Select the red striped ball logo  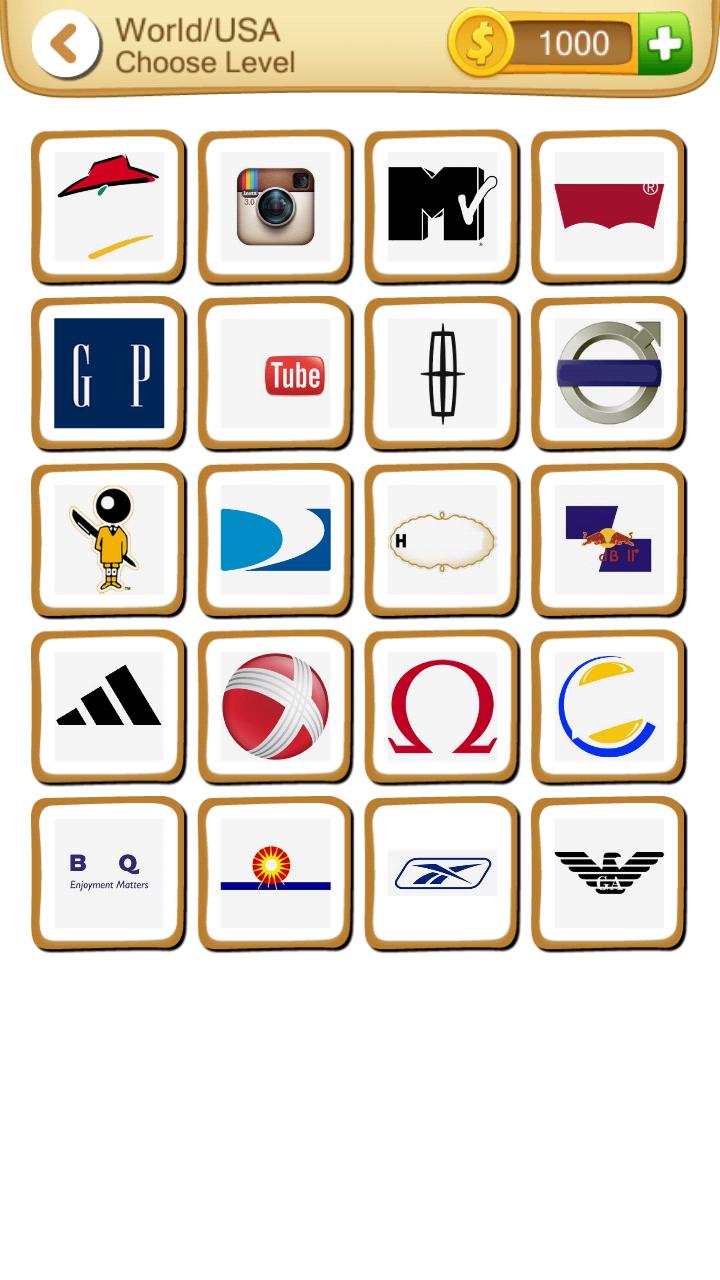pyautogui.click(x=274, y=706)
